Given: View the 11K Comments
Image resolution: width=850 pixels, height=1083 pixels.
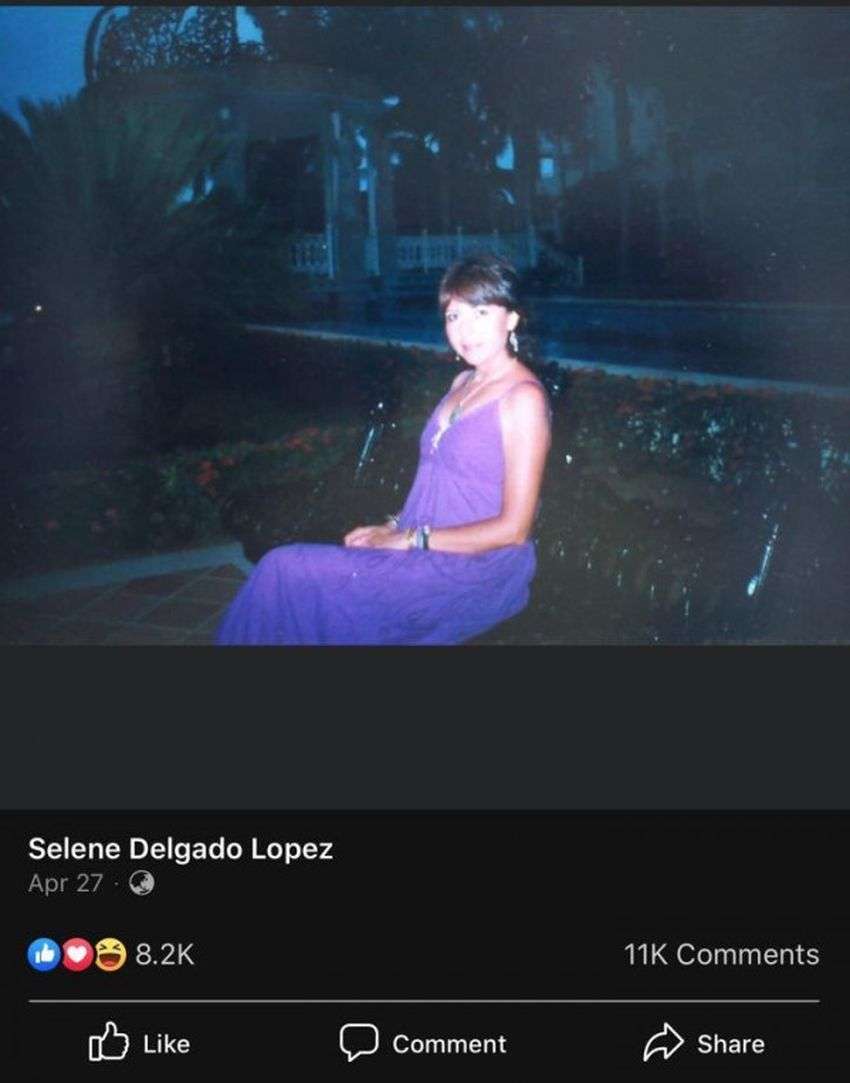Looking at the screenshot, I should [721, 954].
